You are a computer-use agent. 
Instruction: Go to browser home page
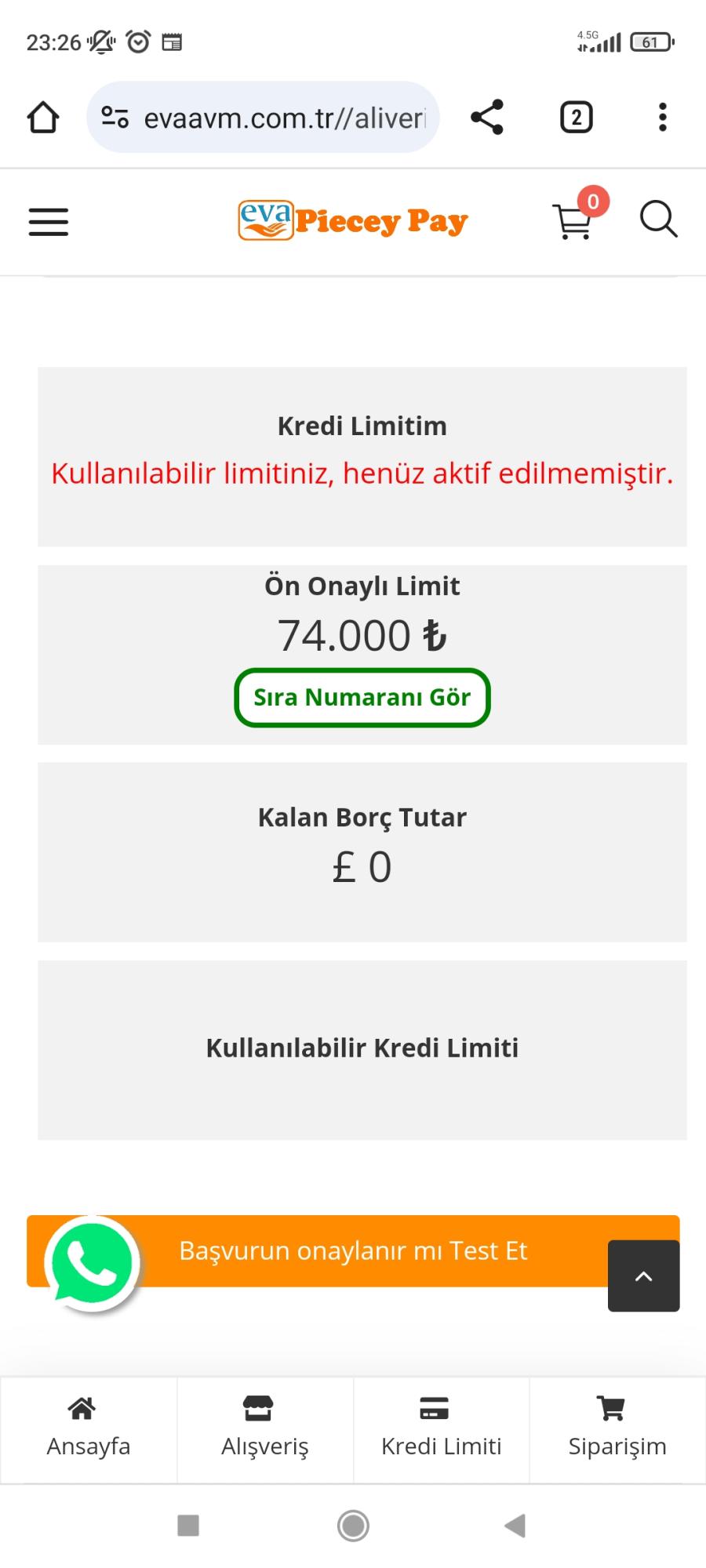coord(43,117)
